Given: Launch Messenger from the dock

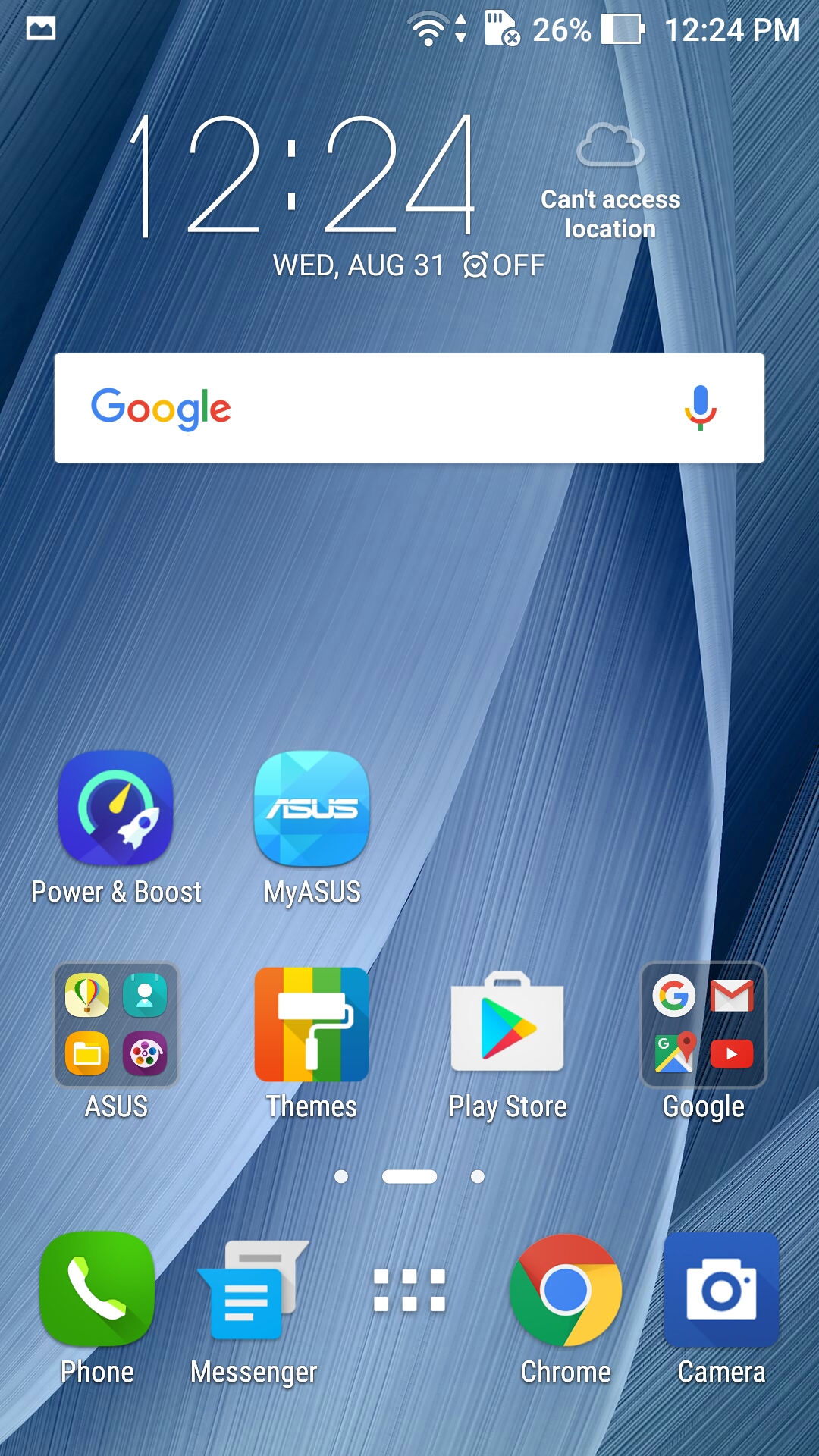Looking at the screenshot, I should tap(253, 1291).
